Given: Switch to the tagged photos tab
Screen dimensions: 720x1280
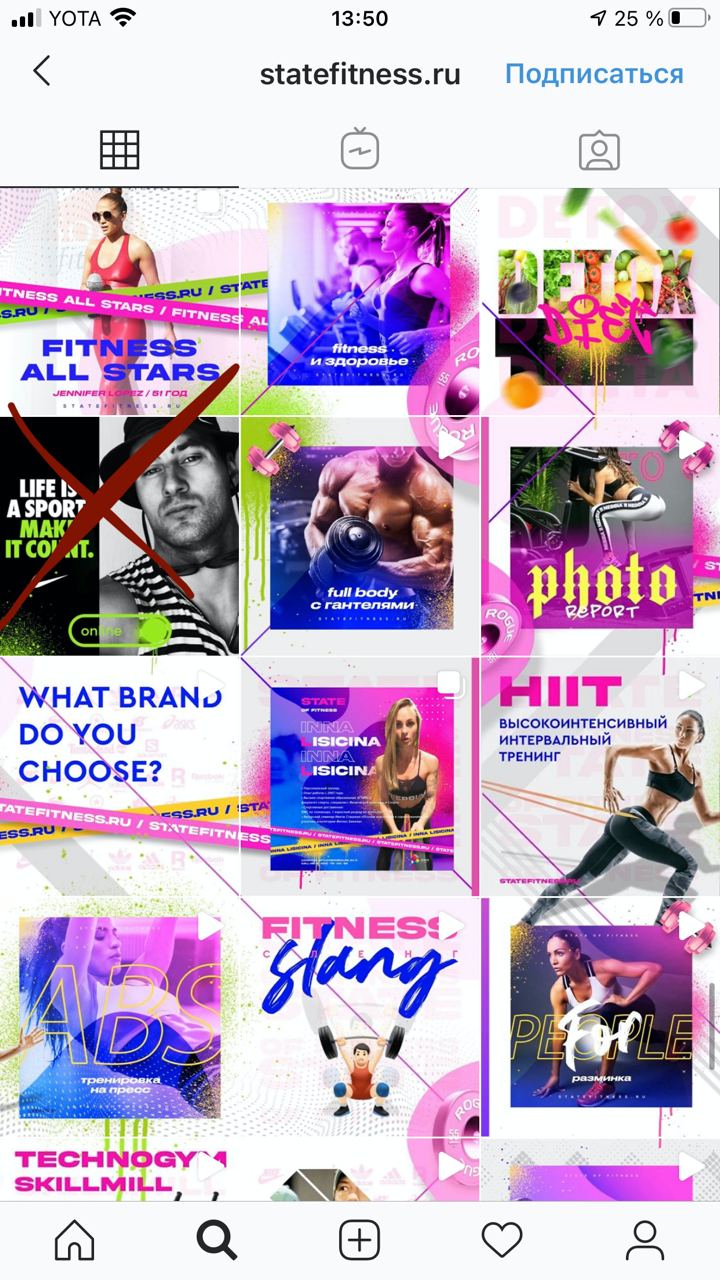Looking at the screenshot, I should (599, 151).
